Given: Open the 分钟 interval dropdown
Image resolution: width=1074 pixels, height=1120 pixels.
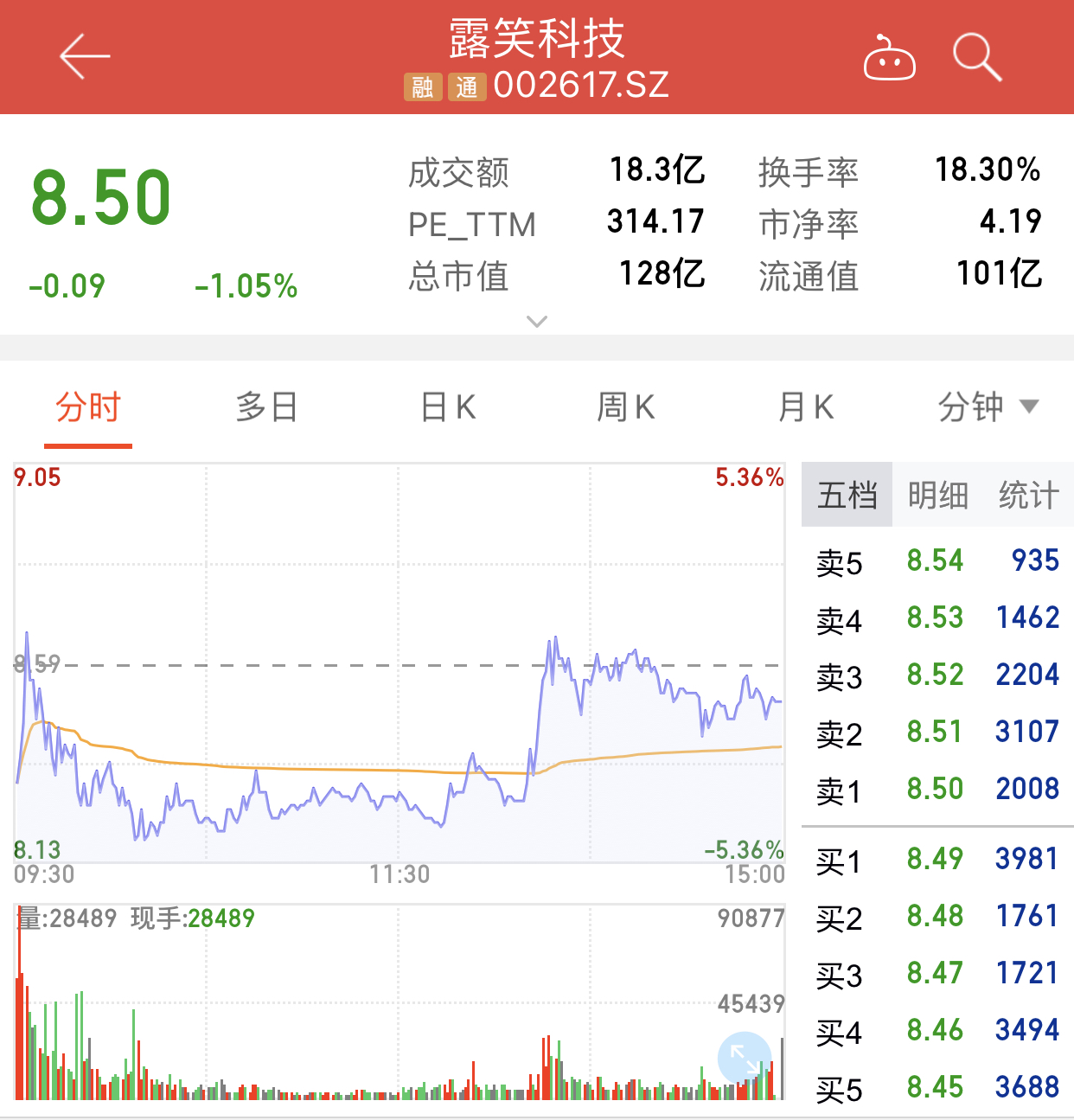Looking at the screenshot, I should coord(988,407).
